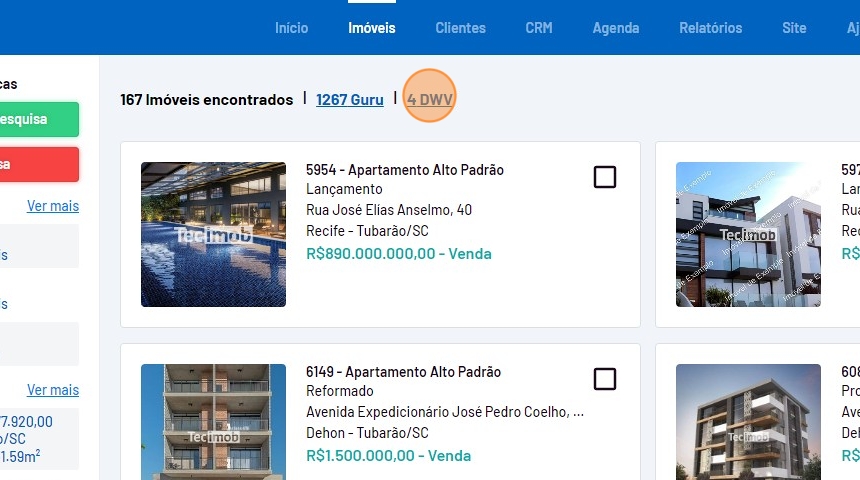The image size is (860, 480).
Task: Tap the 4 DWV link
Action: coord(430,100)
